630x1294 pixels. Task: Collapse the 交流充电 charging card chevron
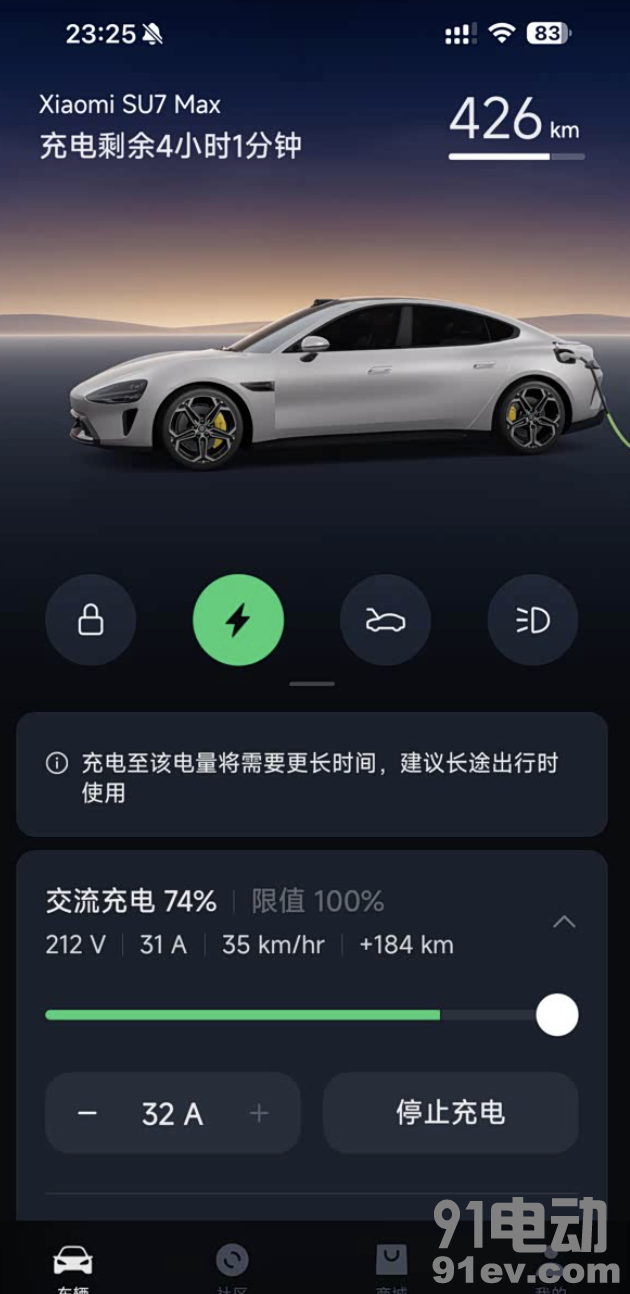564,921
